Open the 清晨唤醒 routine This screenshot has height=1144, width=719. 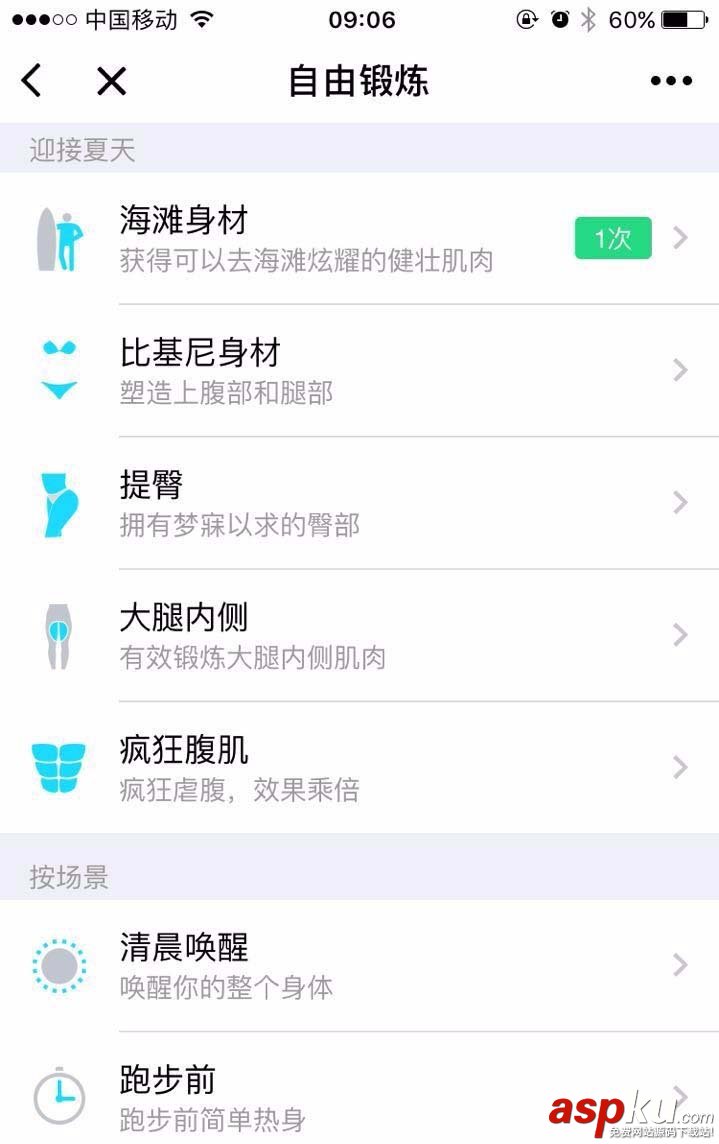pyautogui.click(x=360, y=965)
